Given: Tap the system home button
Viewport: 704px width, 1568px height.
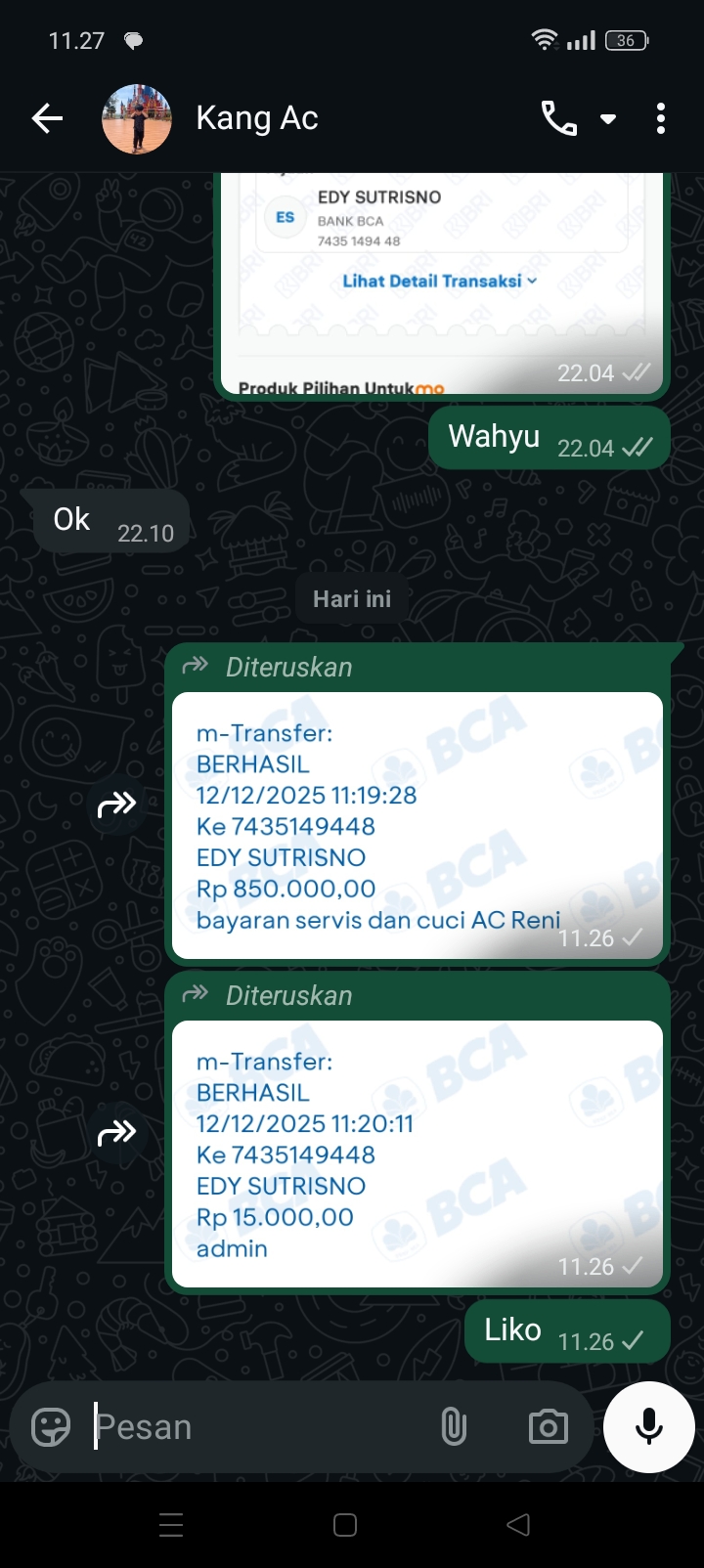Looking at the screenshot, I should click(x=345, y=1525).
